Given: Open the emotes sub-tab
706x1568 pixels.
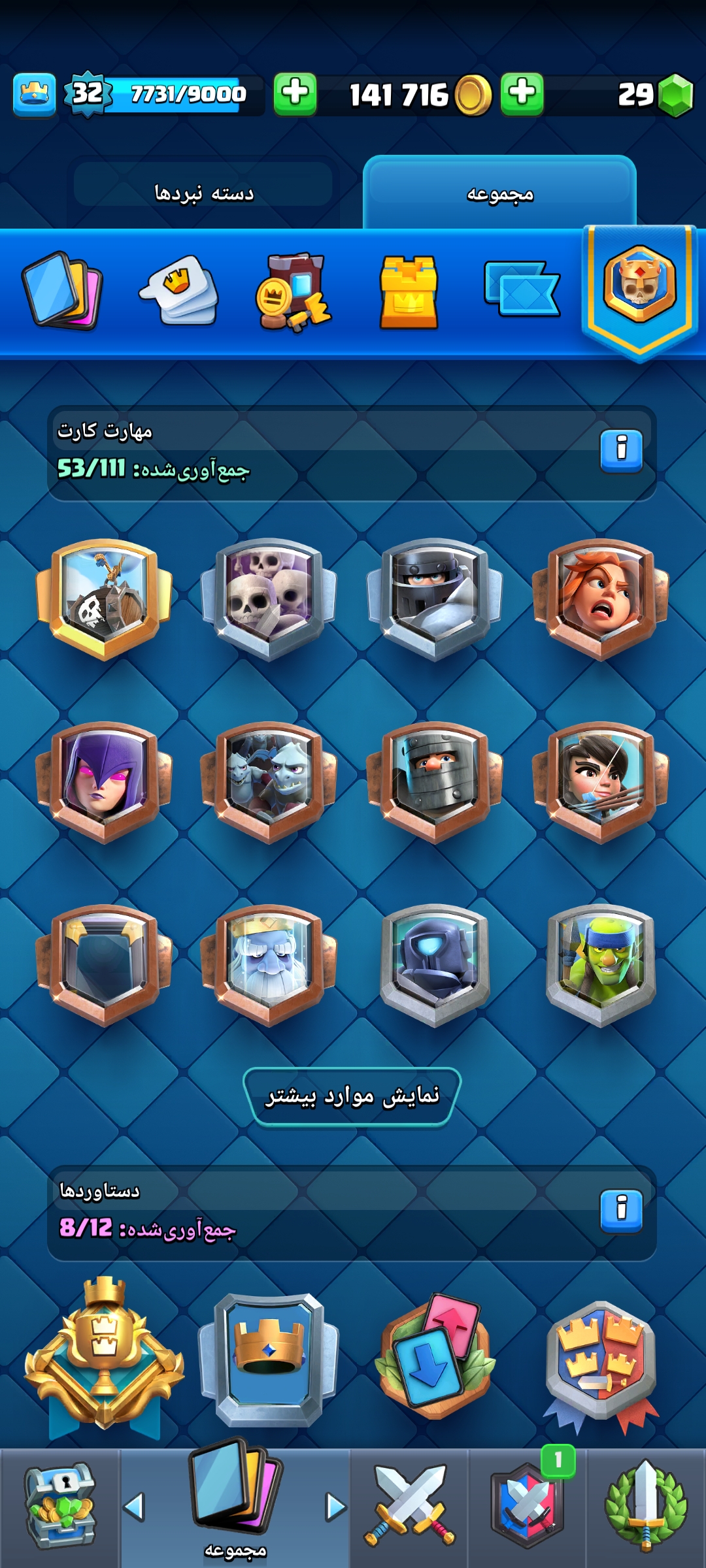Looking at the screenshot, I should click(x=178, y=290).
